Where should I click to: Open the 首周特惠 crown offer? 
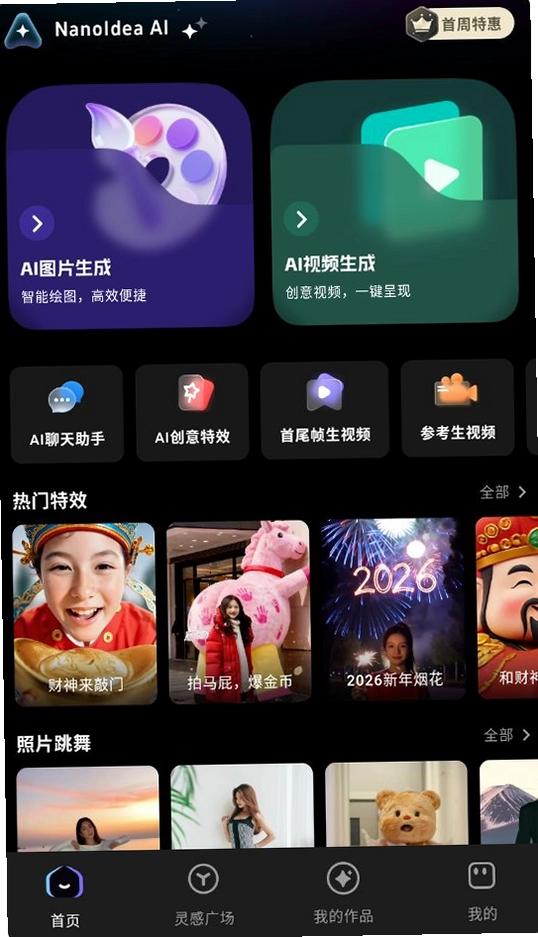click(x=459, y=25)
